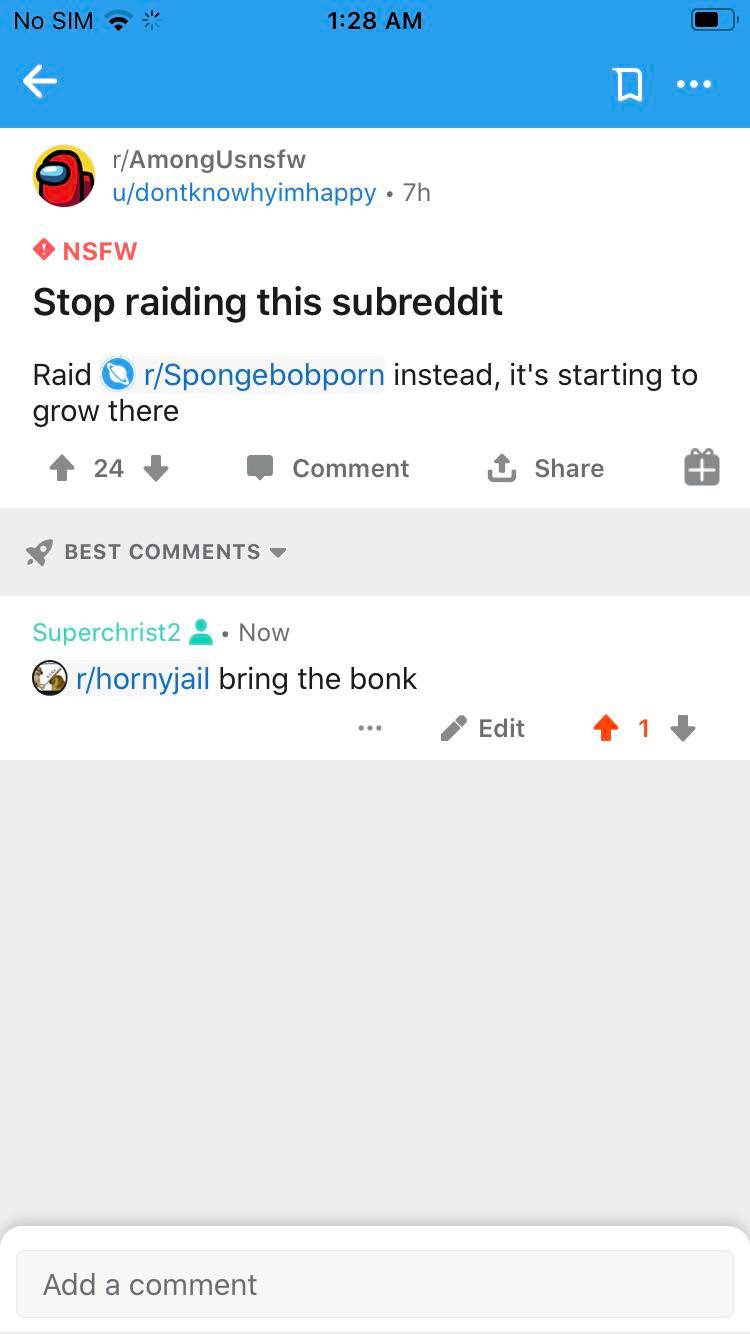Follow the r/Spongebobporn link in the post
This screenshot has width=750, height=1334.
pos(263,375)
